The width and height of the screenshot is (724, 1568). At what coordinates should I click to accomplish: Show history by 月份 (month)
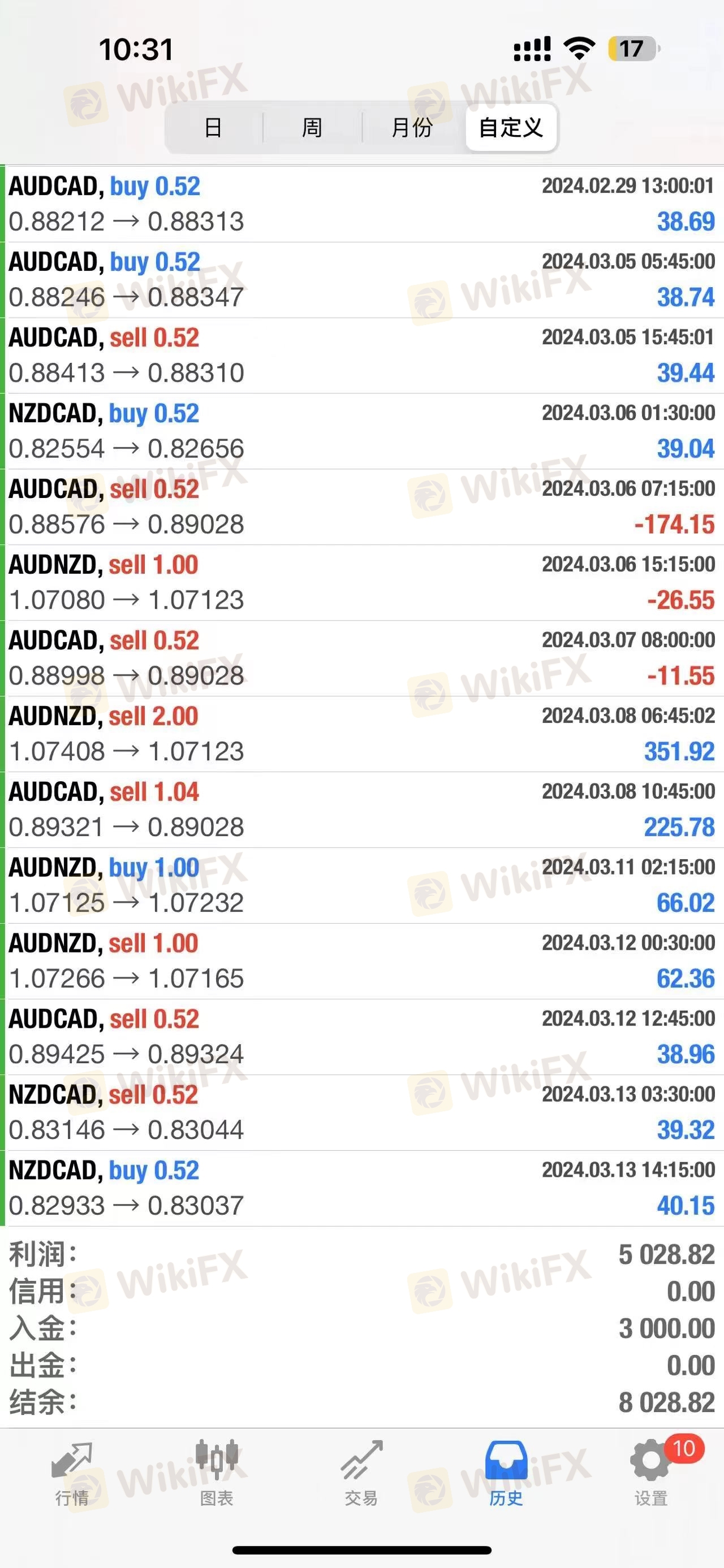(x=412, y=128)
